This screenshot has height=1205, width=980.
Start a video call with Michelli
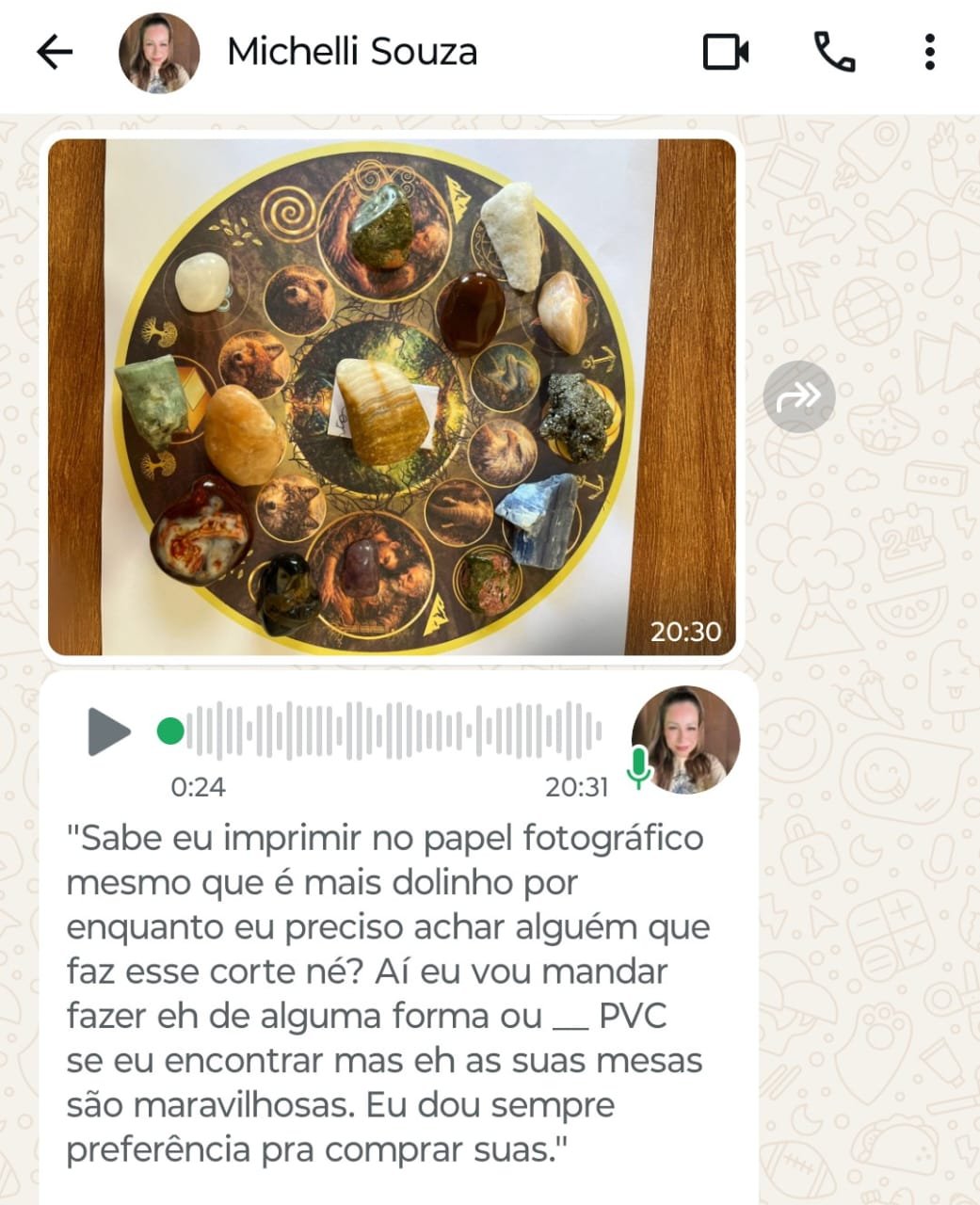coord(726,53)
